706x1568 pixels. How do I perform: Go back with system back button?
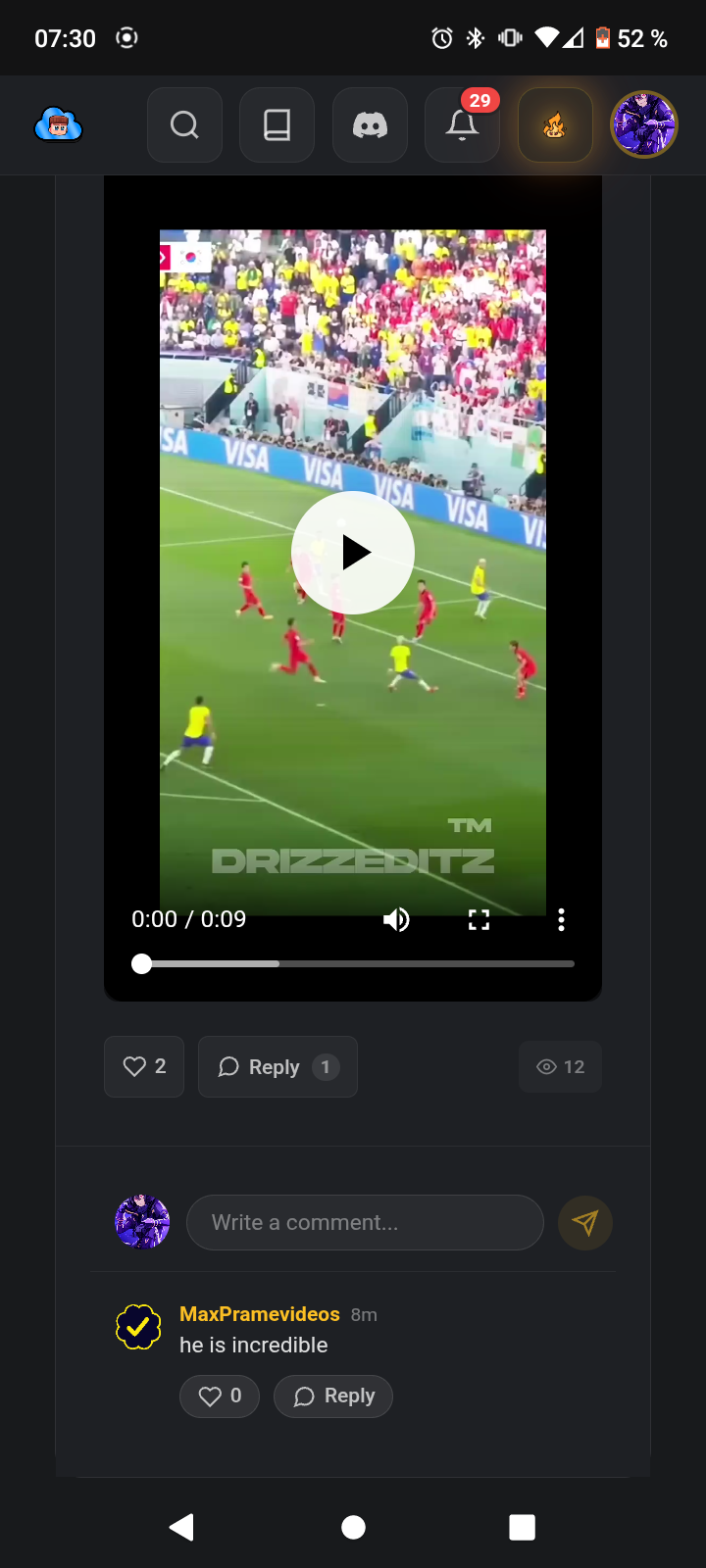click(x=181, y=1527)
